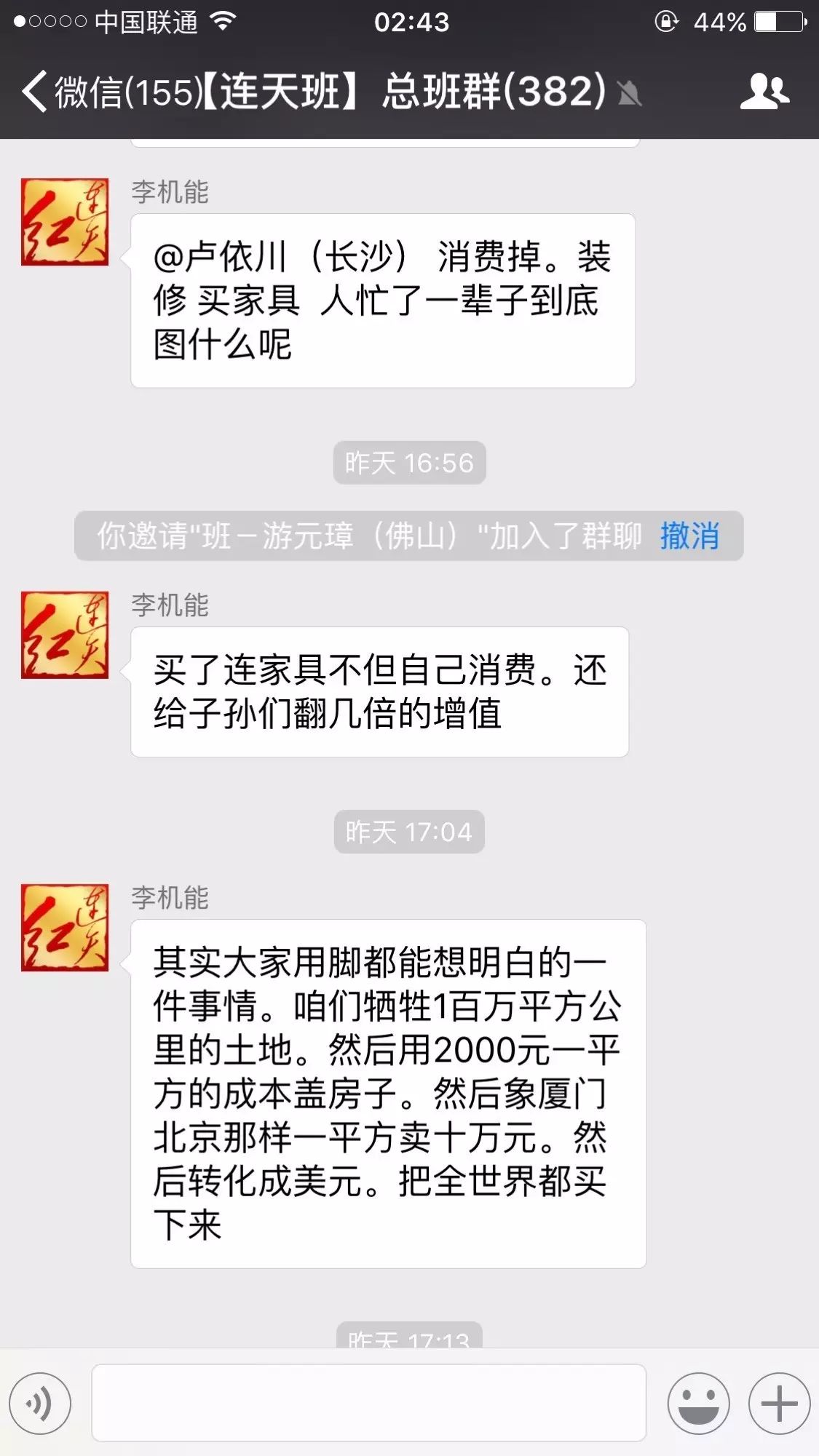Viewport: 819px width, 1456px height.
Task: Focus the message text field
Action: click(x=368, y=1404)
